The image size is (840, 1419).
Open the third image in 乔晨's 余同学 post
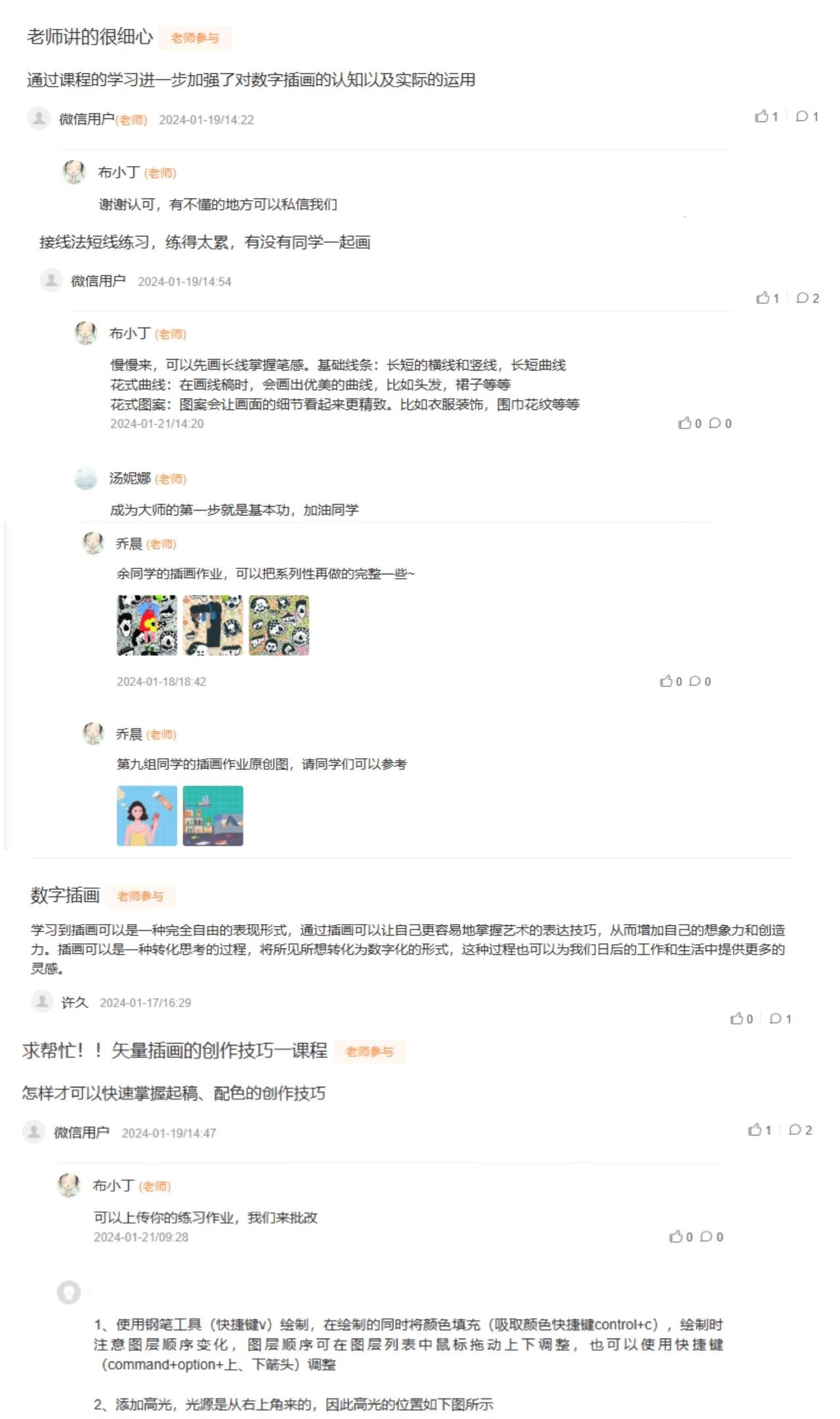coord(279,625)
